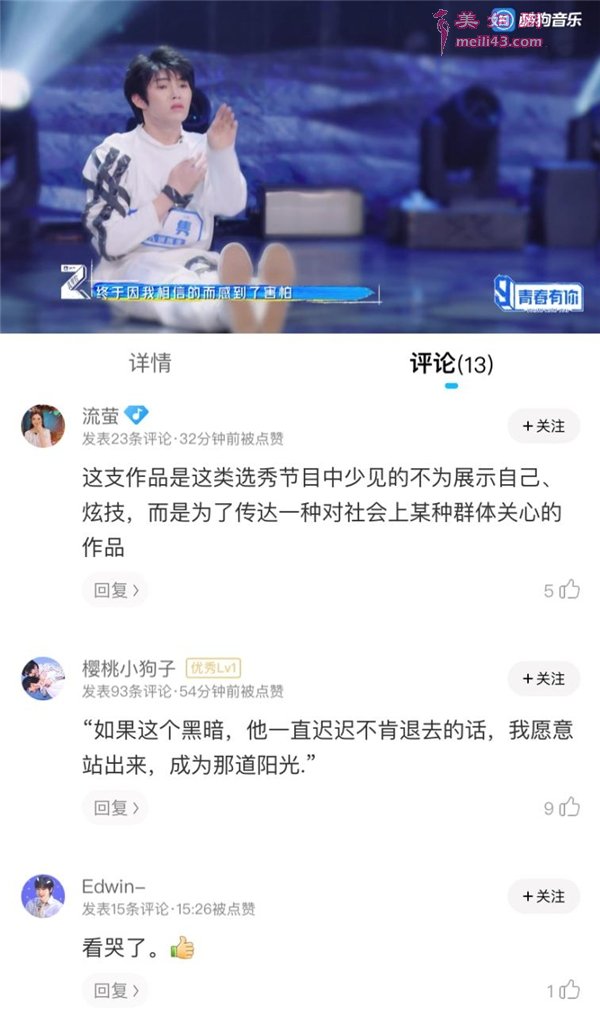Viewport: 600px width, 1033px height.
Task: Open 流萤's profile avatar
Action: [43, 426]
